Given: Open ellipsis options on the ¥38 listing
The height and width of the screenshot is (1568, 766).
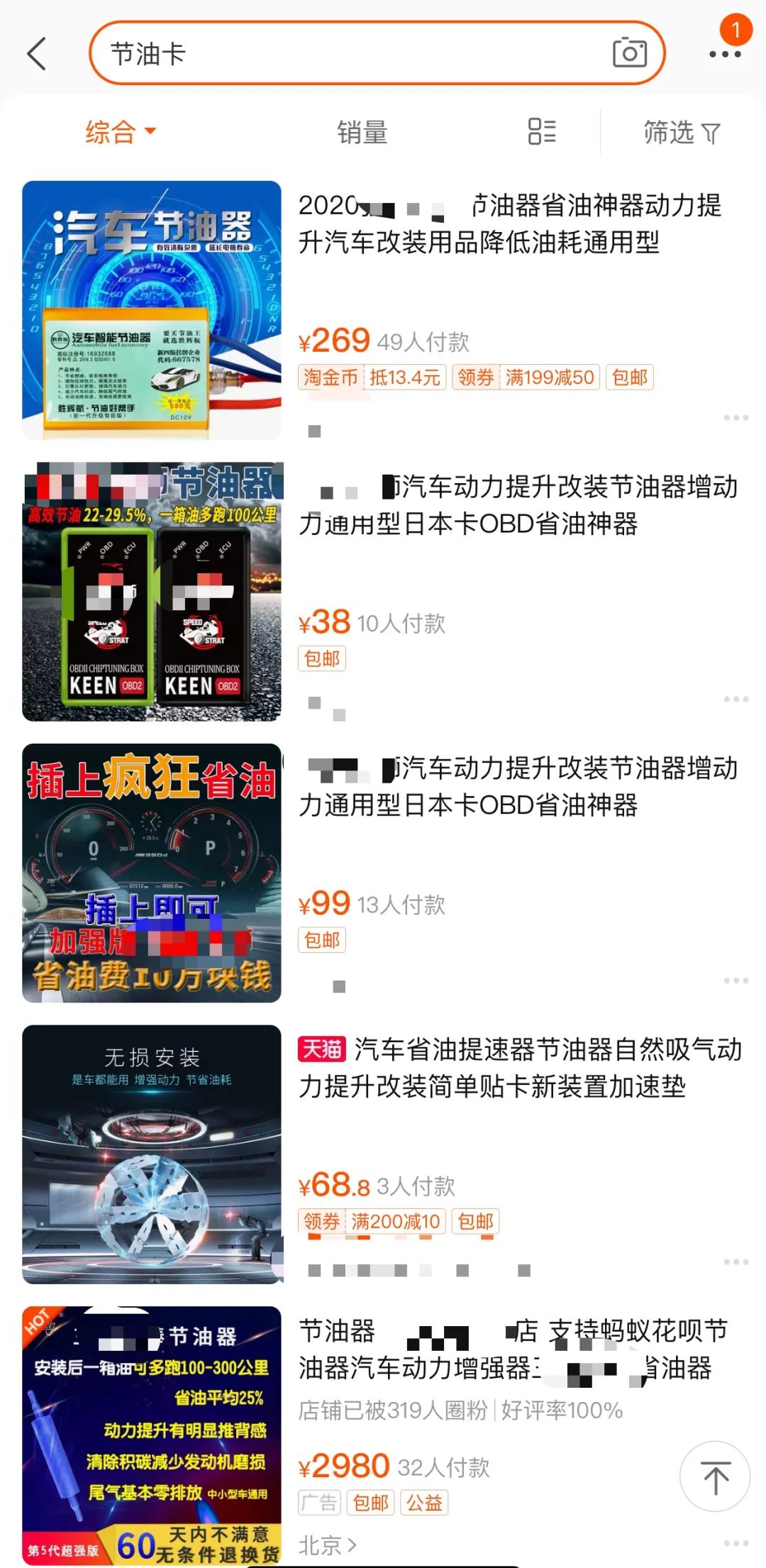Looking at the screenshot, I should click(736, 698).
